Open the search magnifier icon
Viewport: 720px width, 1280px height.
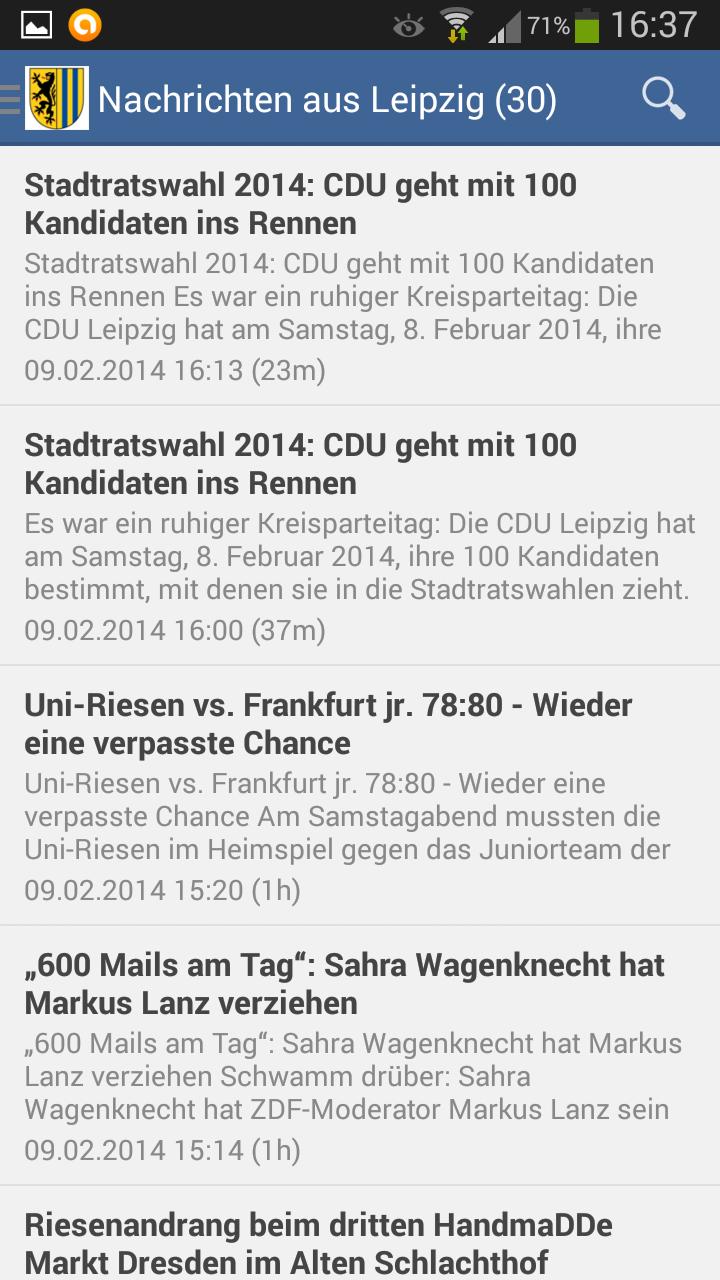click(663, 99)
